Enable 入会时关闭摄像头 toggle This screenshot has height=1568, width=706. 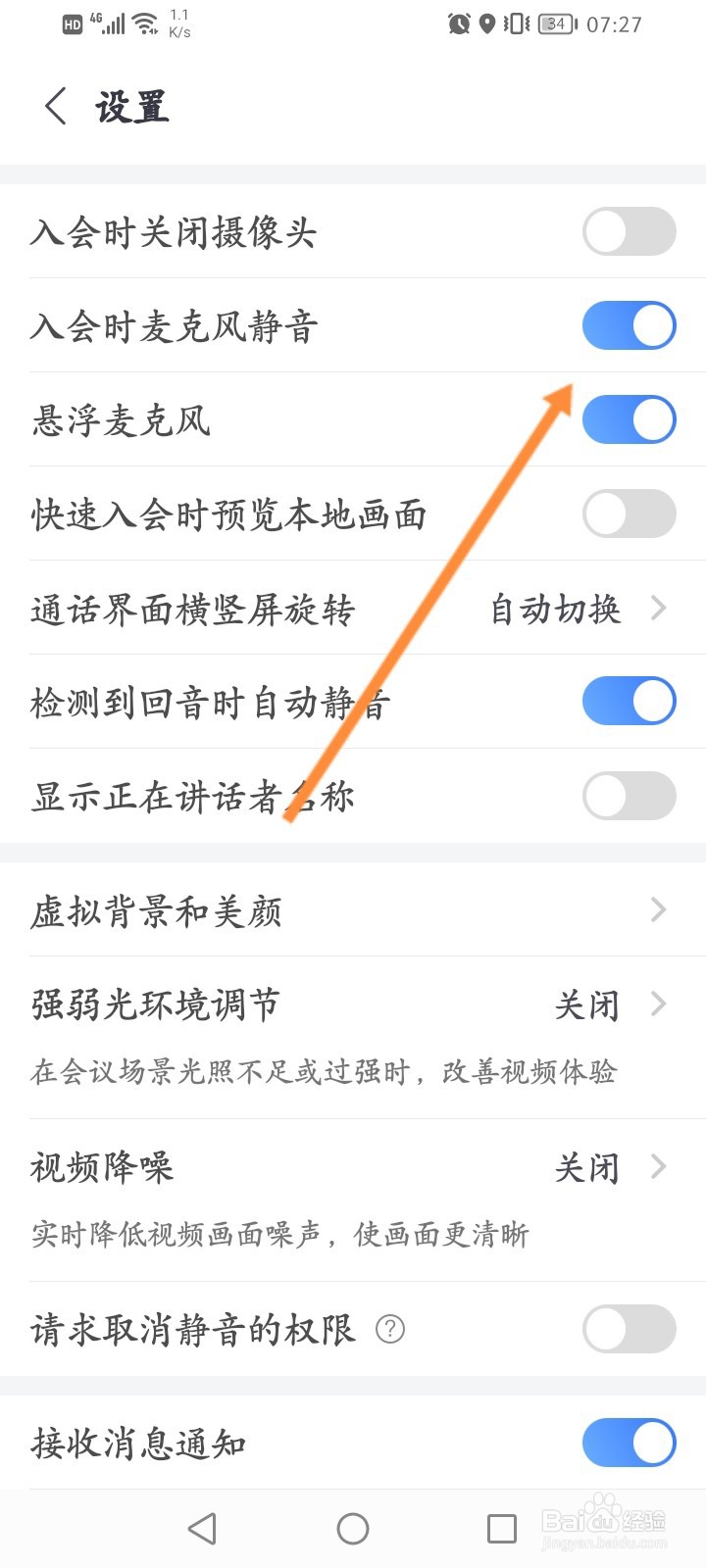[x=629, y=231]
